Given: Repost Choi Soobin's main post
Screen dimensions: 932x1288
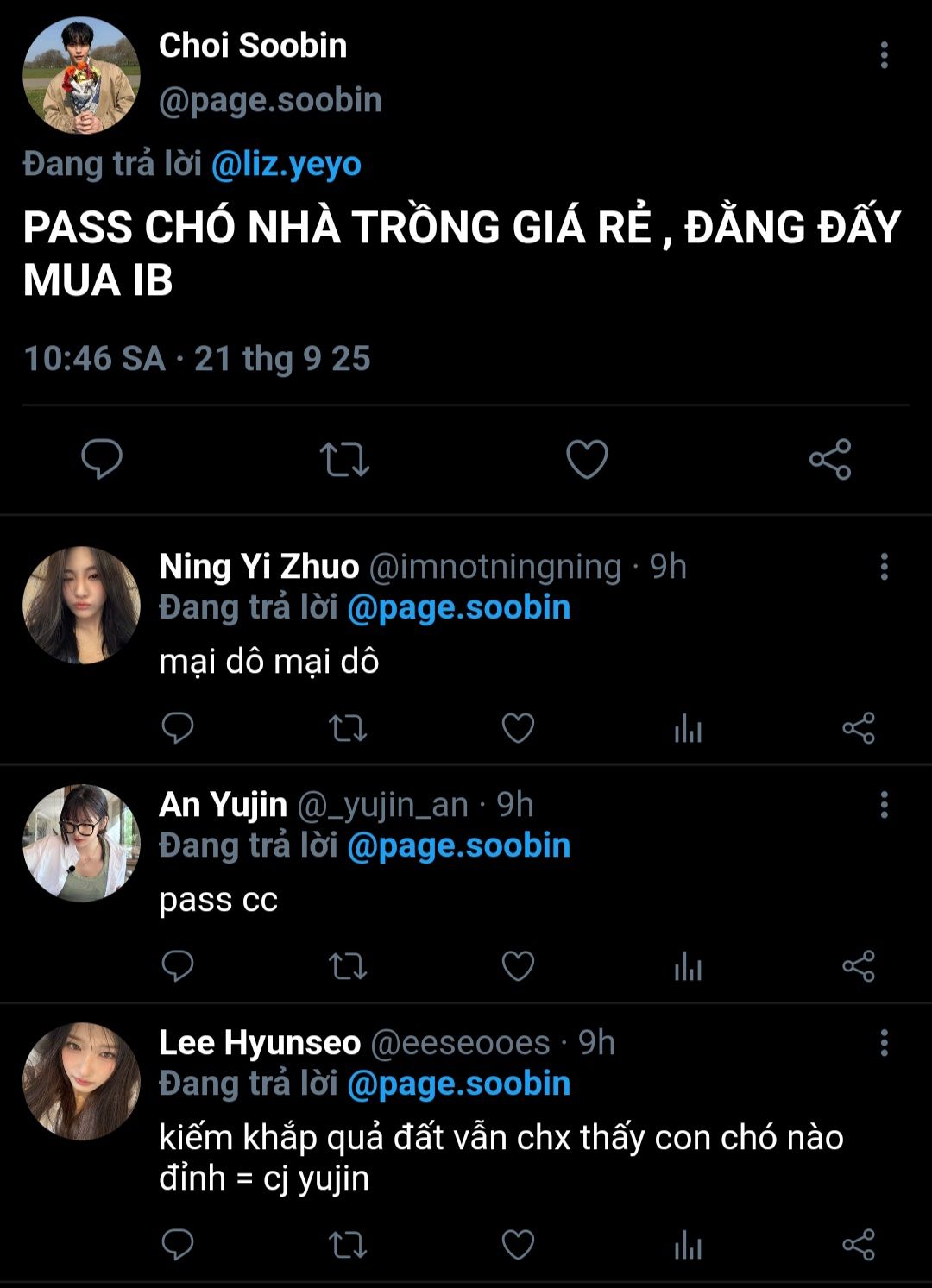Looking at the screenshot, I should (x=344, y=459).
